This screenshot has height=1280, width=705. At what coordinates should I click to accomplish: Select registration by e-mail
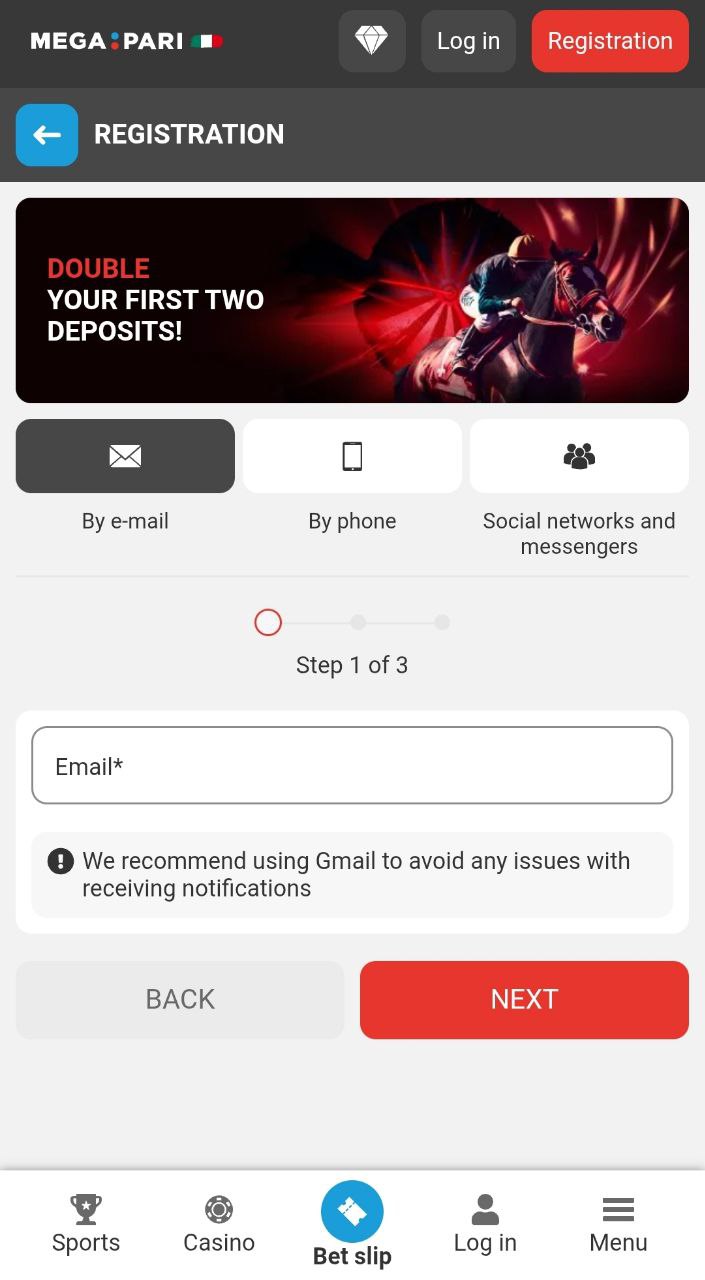point(125,456)
